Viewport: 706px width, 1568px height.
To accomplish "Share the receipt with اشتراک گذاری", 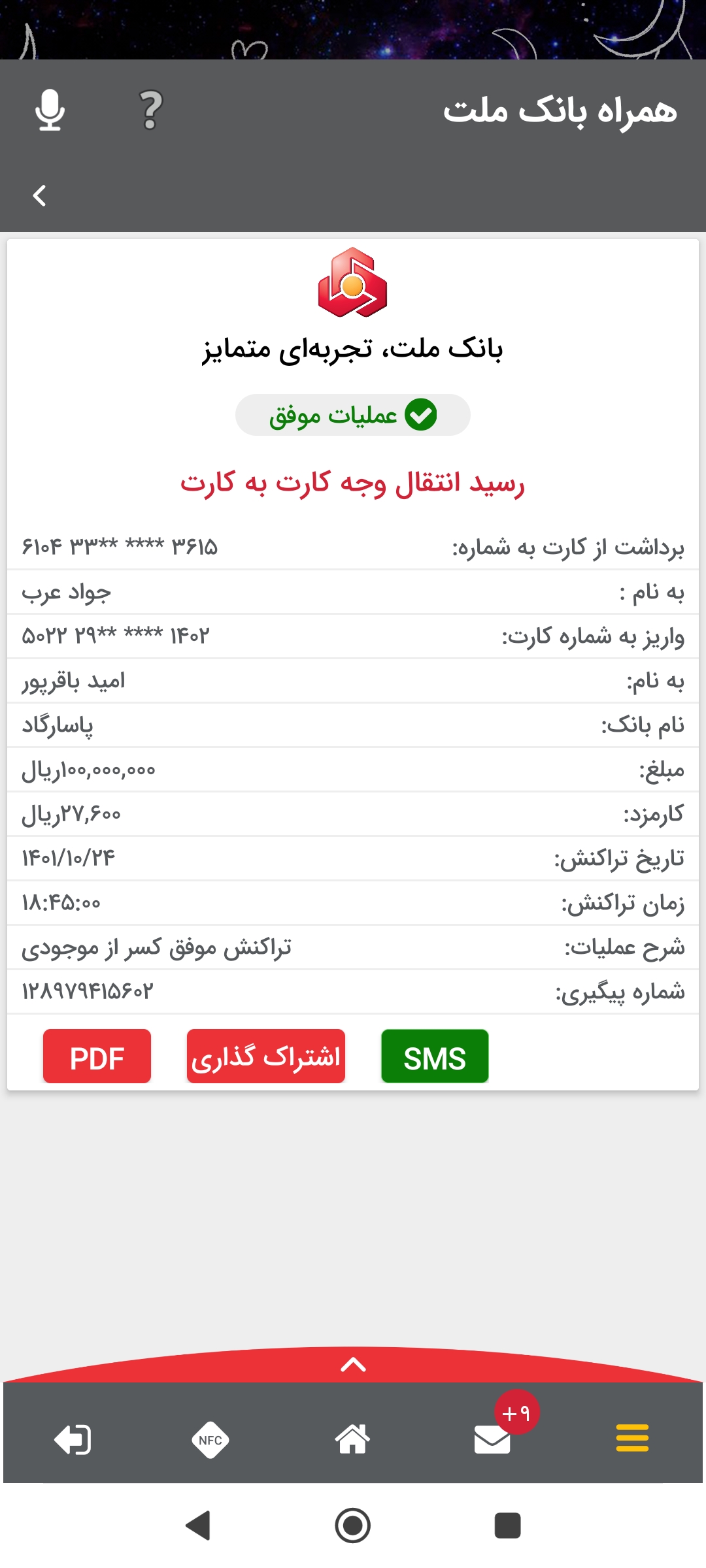I will 266,1056.
